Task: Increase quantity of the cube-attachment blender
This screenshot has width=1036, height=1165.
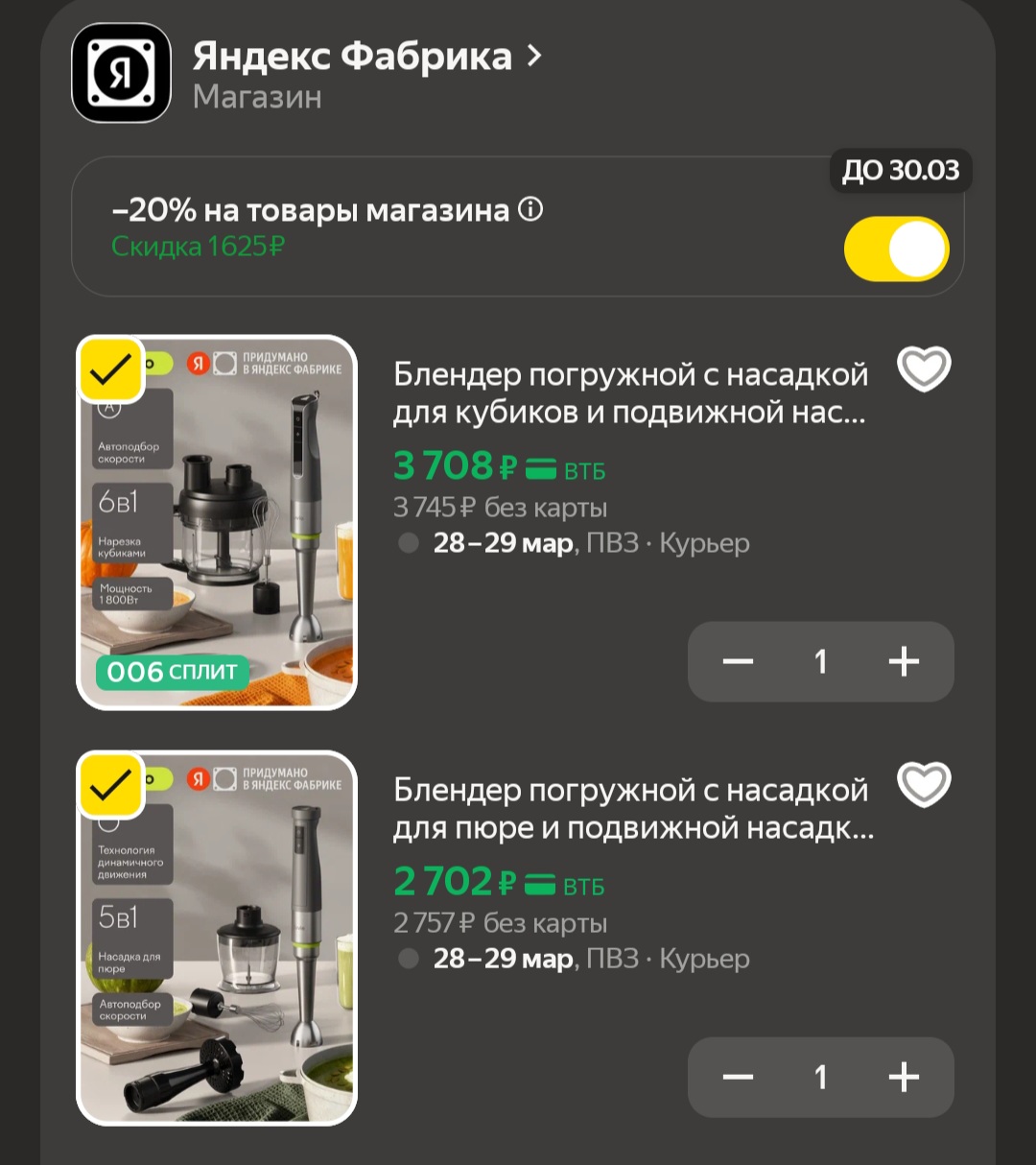Action: [x=902, y=661]
